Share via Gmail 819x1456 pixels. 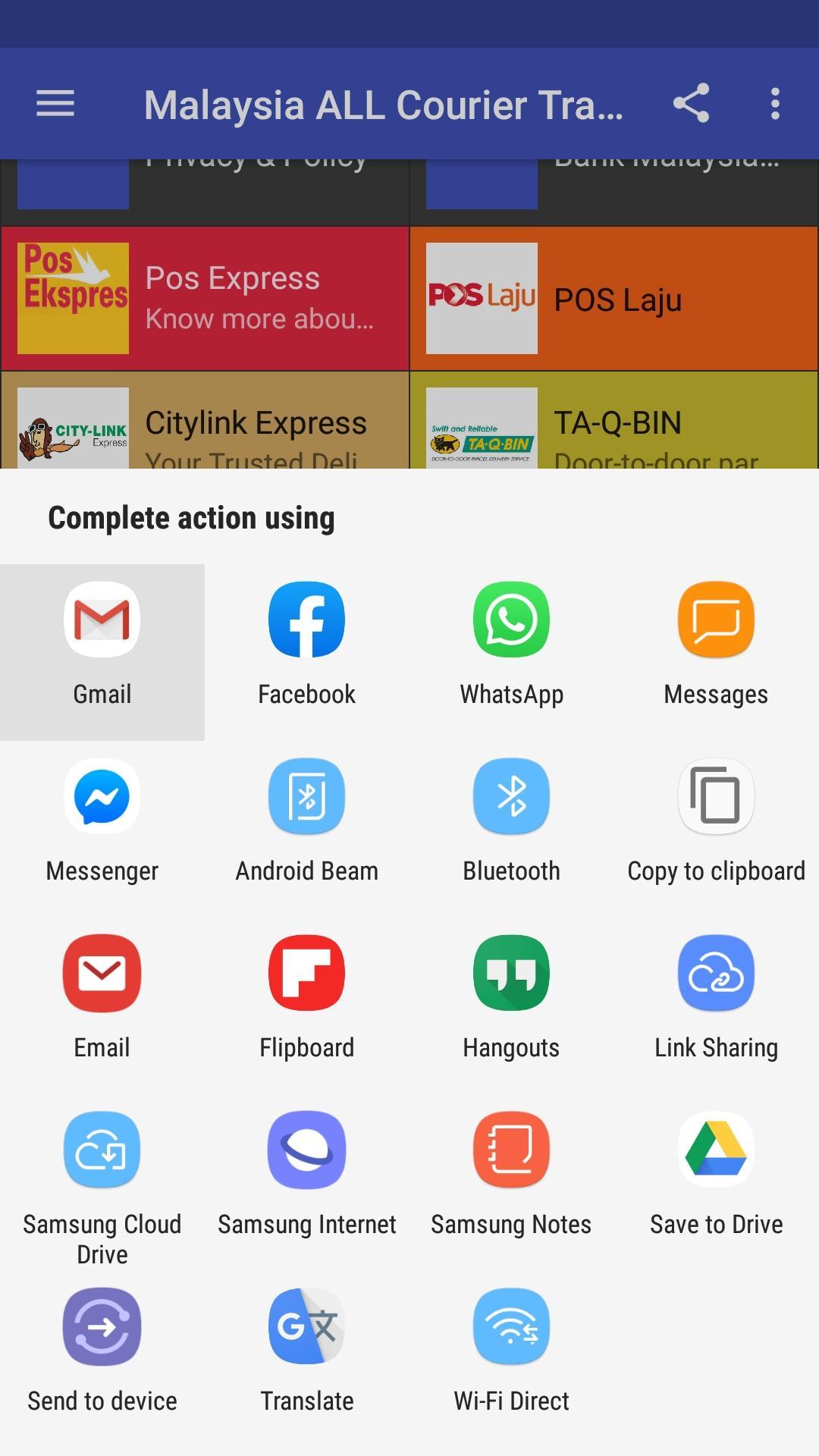[x=102, y=652]
